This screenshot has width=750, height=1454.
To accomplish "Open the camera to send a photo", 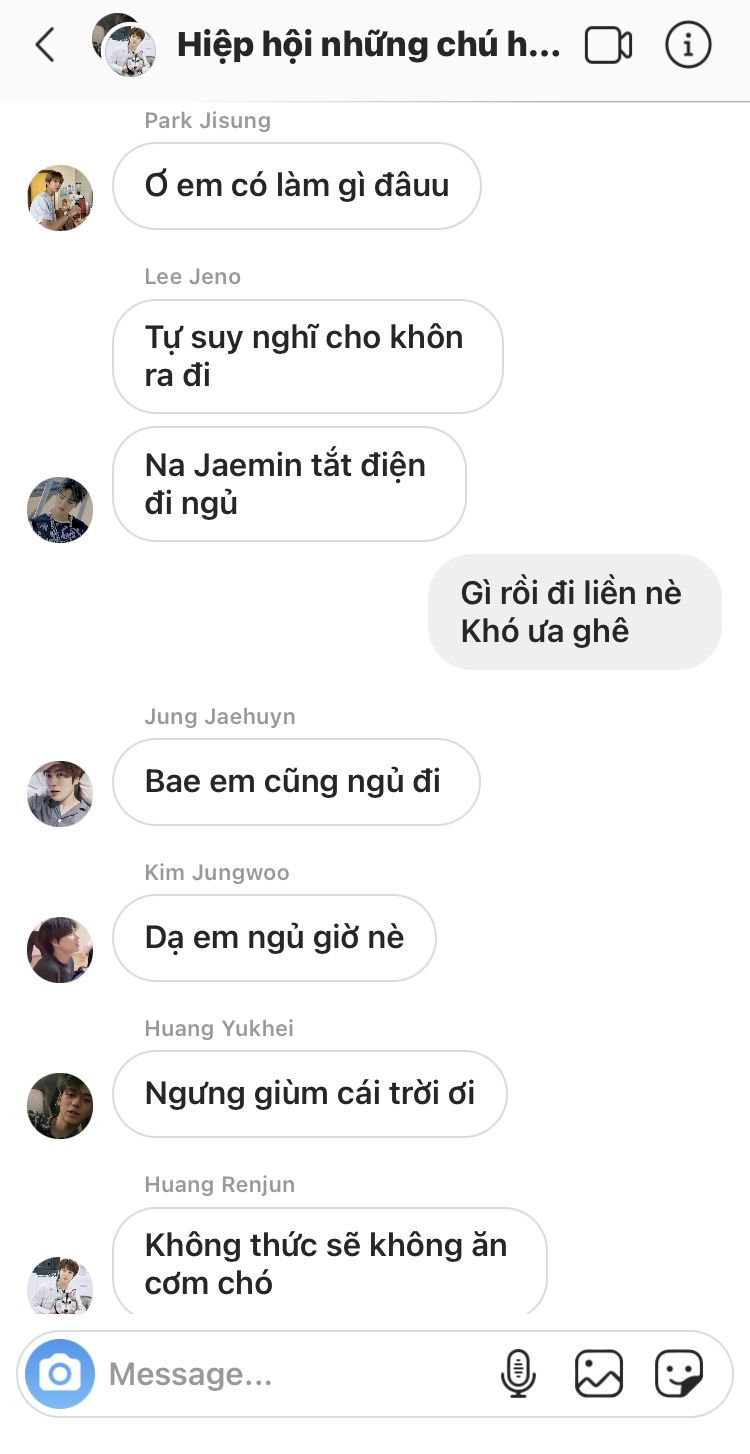I will [x=60, y=1374].
